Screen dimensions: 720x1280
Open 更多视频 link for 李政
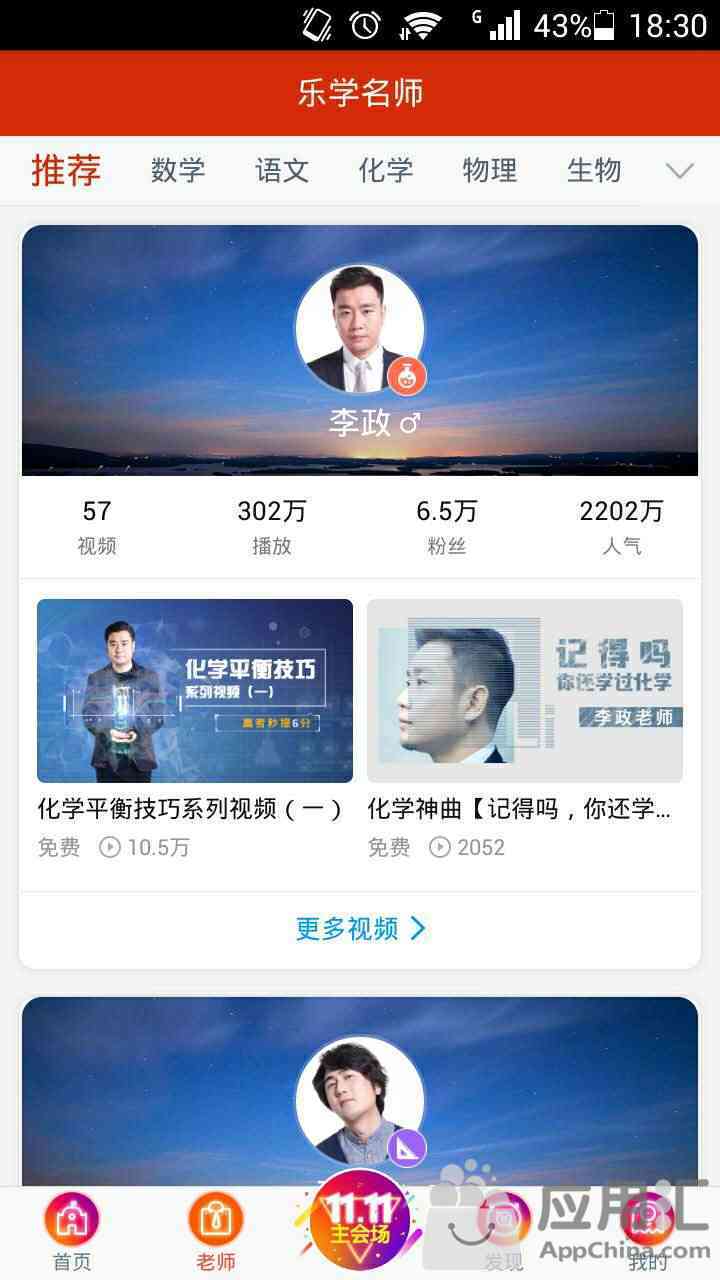pos(360,929)
